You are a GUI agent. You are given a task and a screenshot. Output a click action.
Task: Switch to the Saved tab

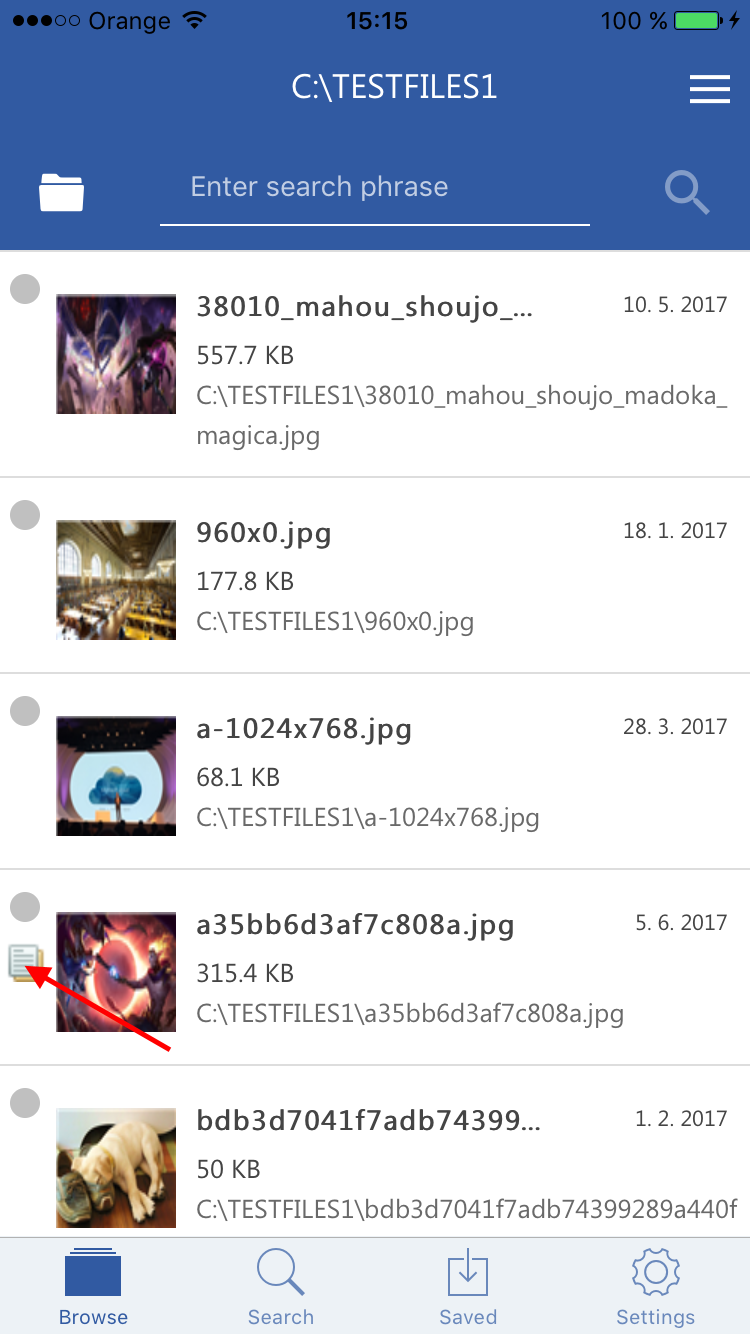[x=468, y=1287]
